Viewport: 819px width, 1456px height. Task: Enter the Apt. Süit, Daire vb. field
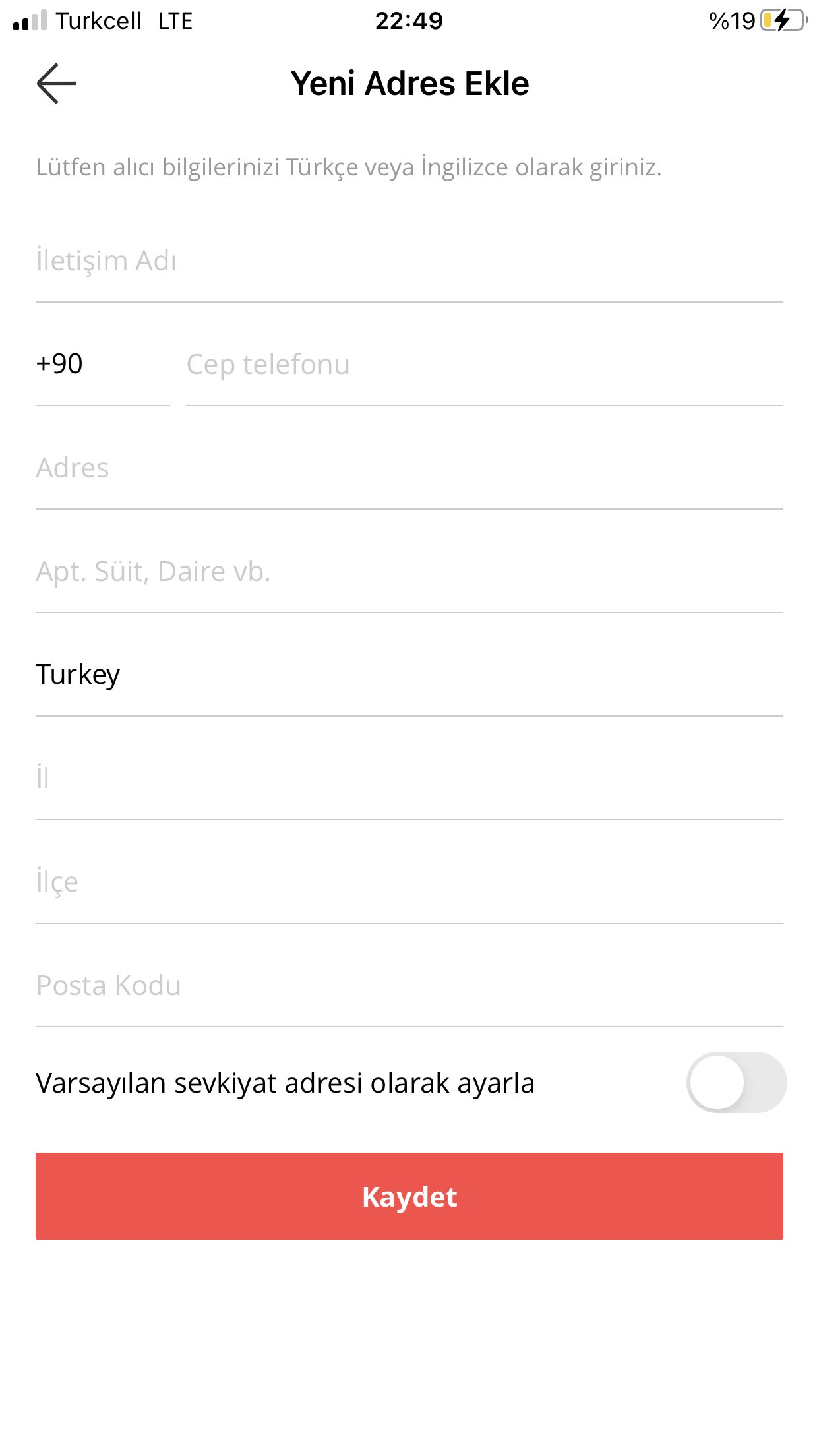coord(409,572)
